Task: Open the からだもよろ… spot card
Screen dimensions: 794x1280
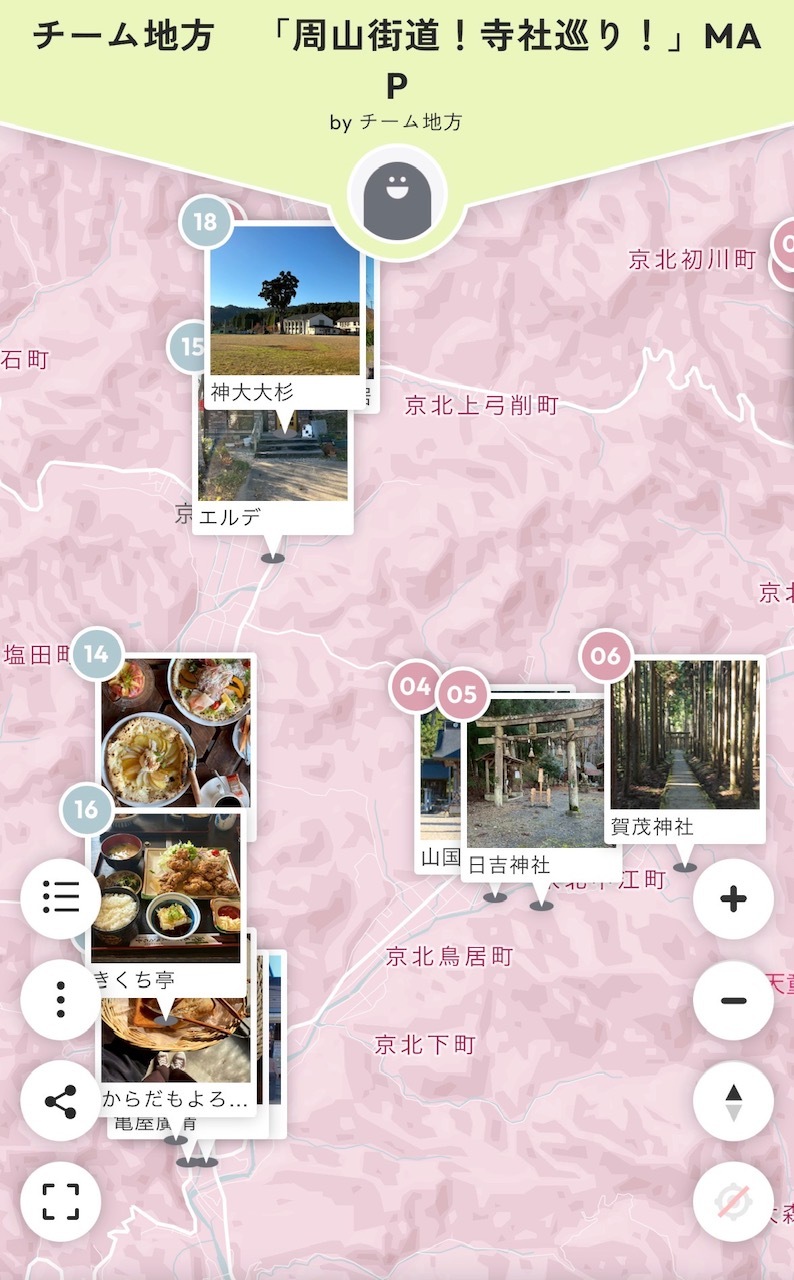Action: click(176, 1058)
